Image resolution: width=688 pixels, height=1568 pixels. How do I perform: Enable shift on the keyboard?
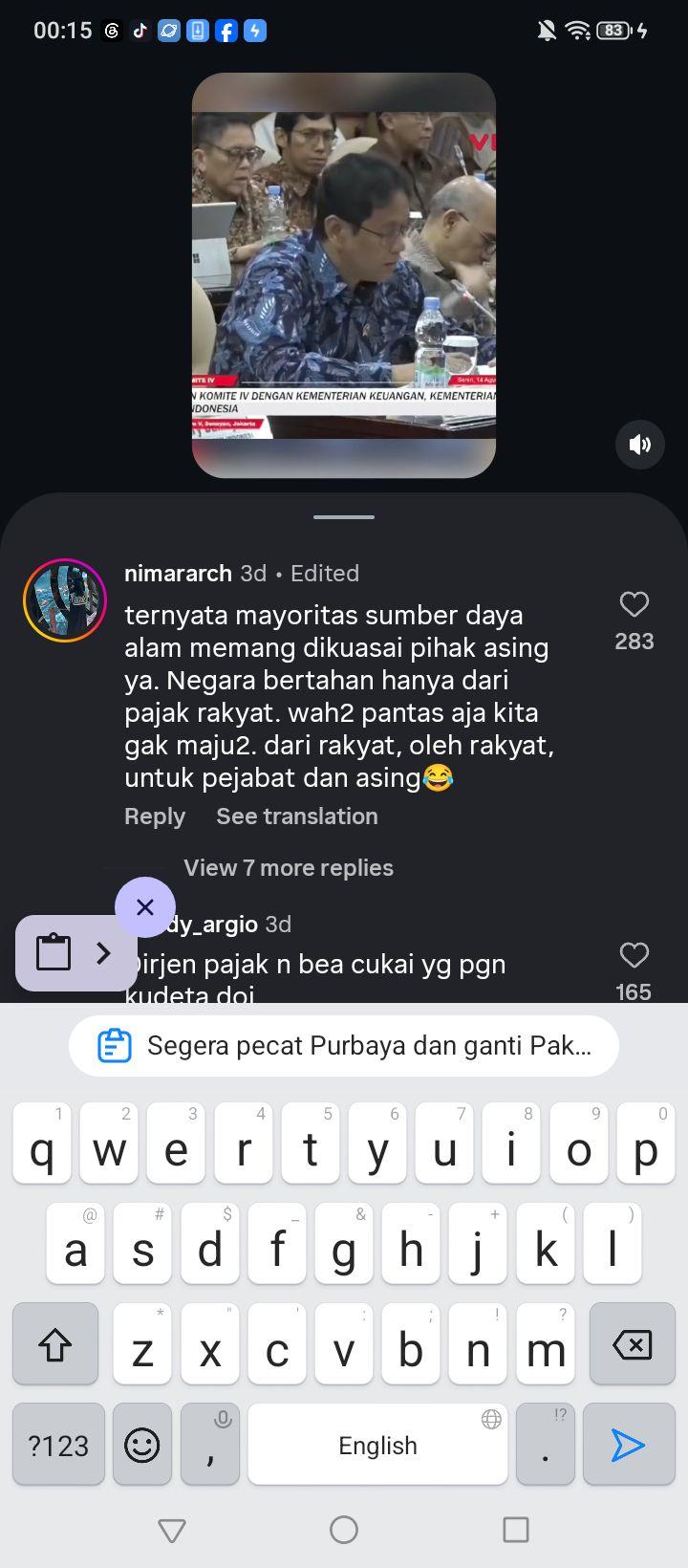(55, 1344)
